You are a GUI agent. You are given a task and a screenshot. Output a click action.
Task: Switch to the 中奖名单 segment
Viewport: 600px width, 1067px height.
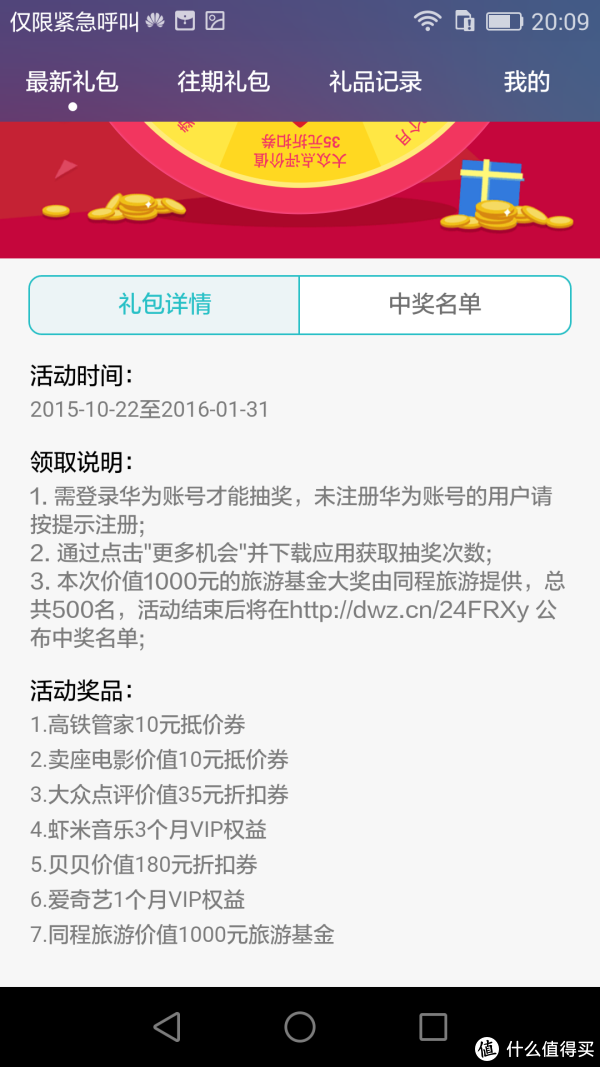click(x=435, y=305)
